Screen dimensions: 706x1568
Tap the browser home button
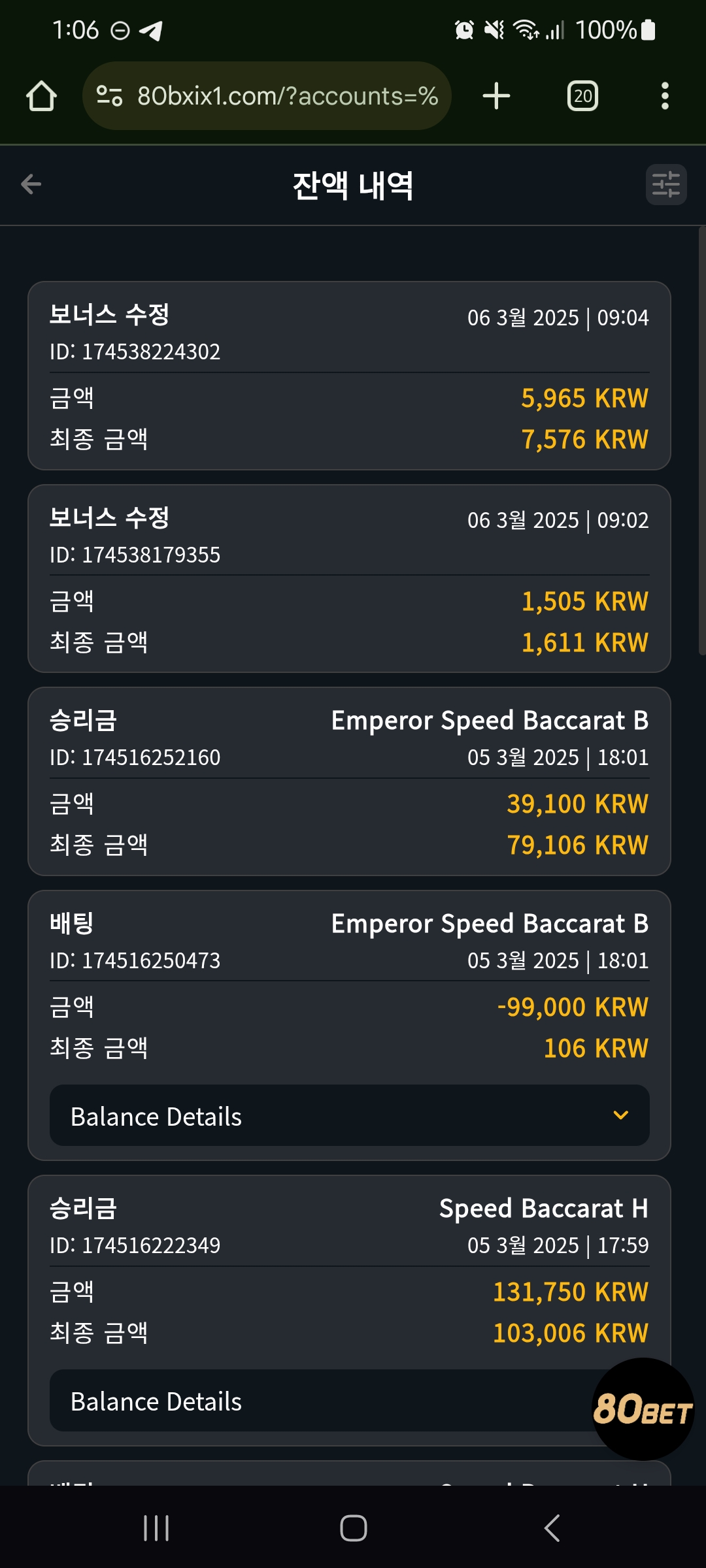pyautogui.click(x=41, y=96)
